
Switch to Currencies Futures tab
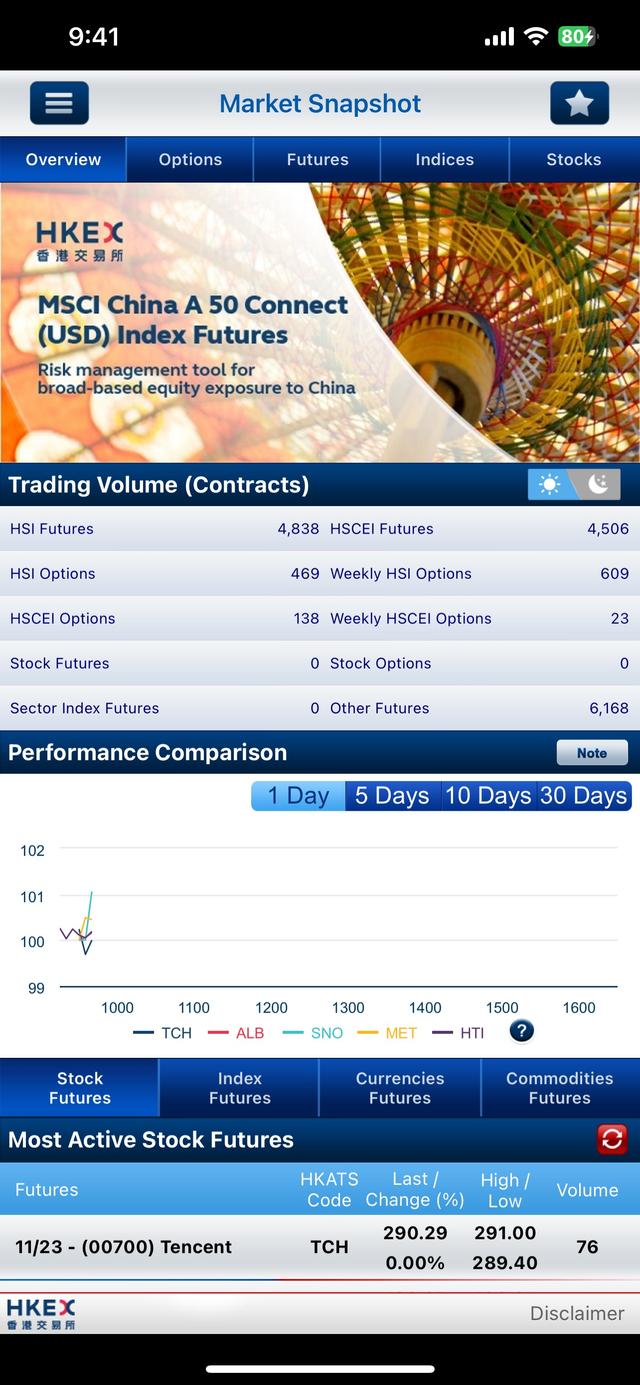[399, 1088]
